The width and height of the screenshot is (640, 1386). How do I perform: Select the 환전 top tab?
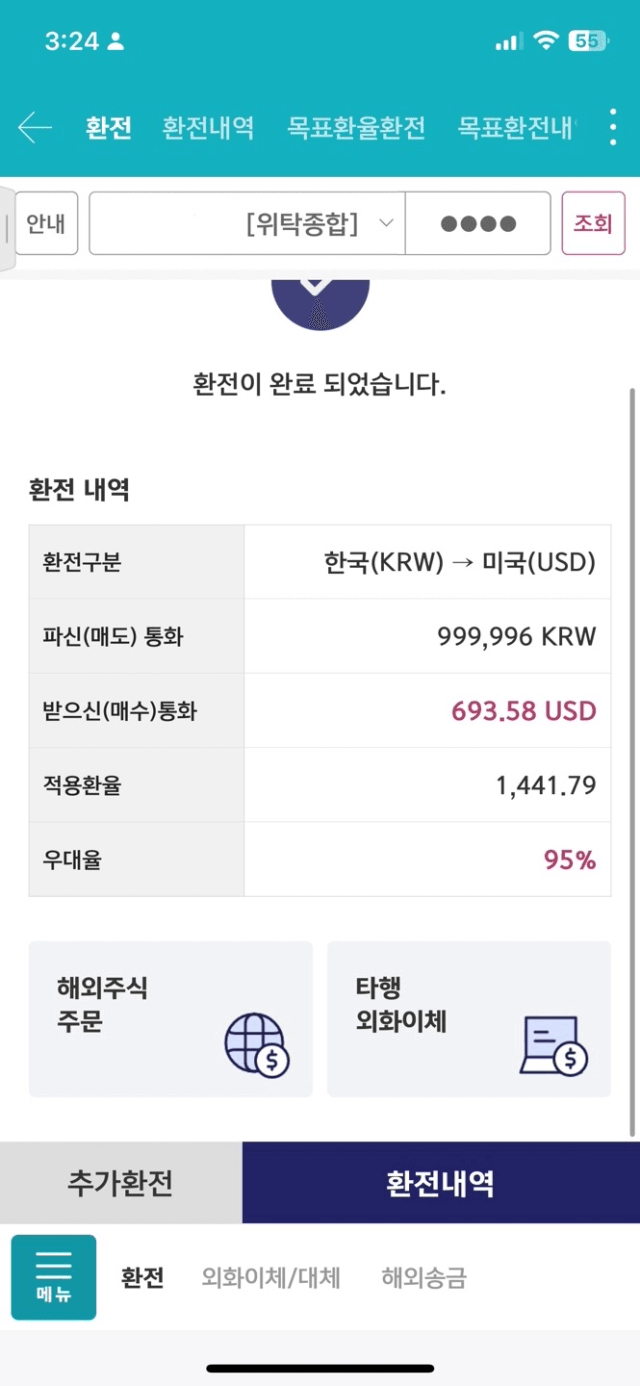point(108,128)
